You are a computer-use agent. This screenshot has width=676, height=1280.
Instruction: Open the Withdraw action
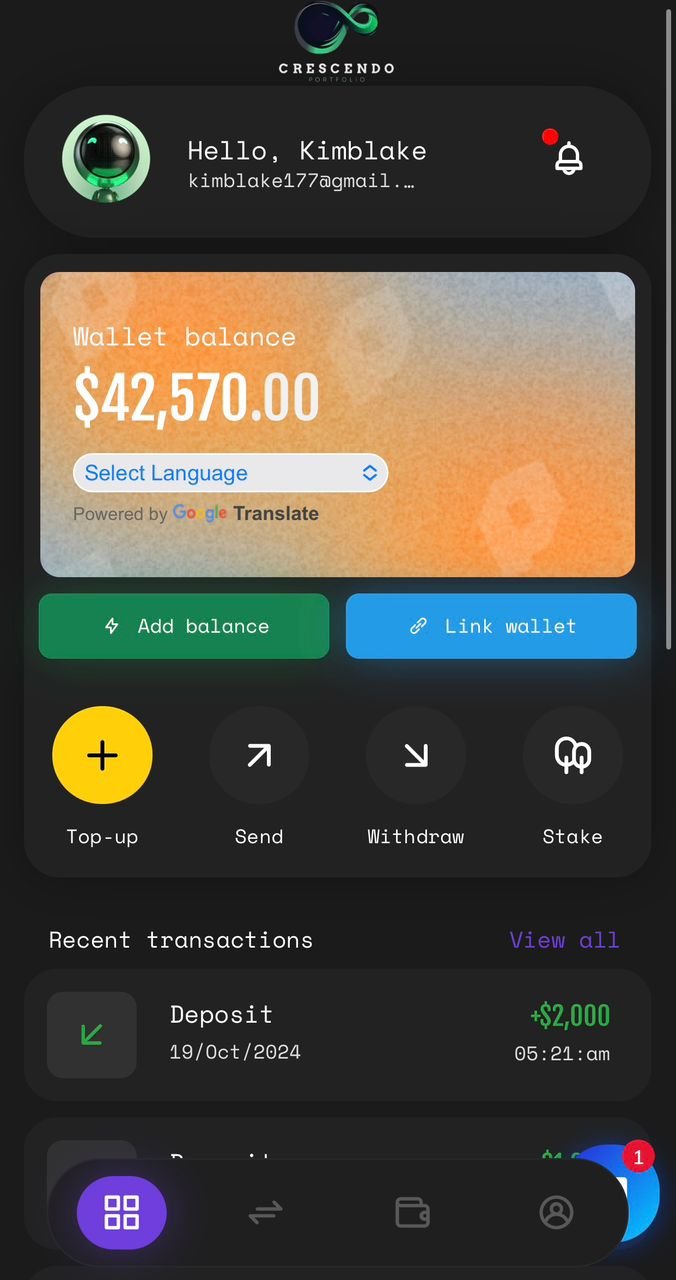[416, 755]
